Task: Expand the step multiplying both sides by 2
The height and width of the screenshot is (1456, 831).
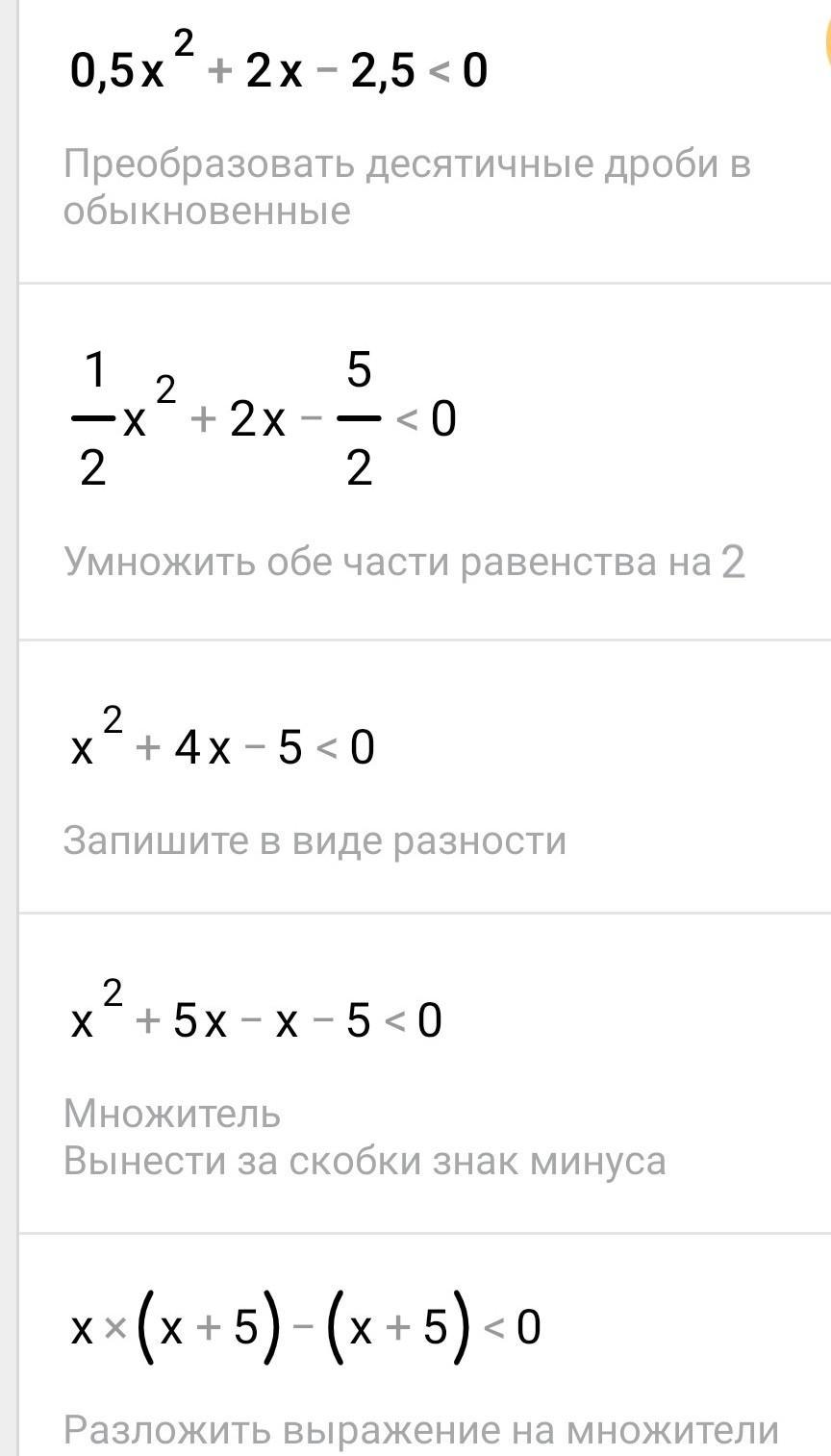Action: click(x=425, y=462)
